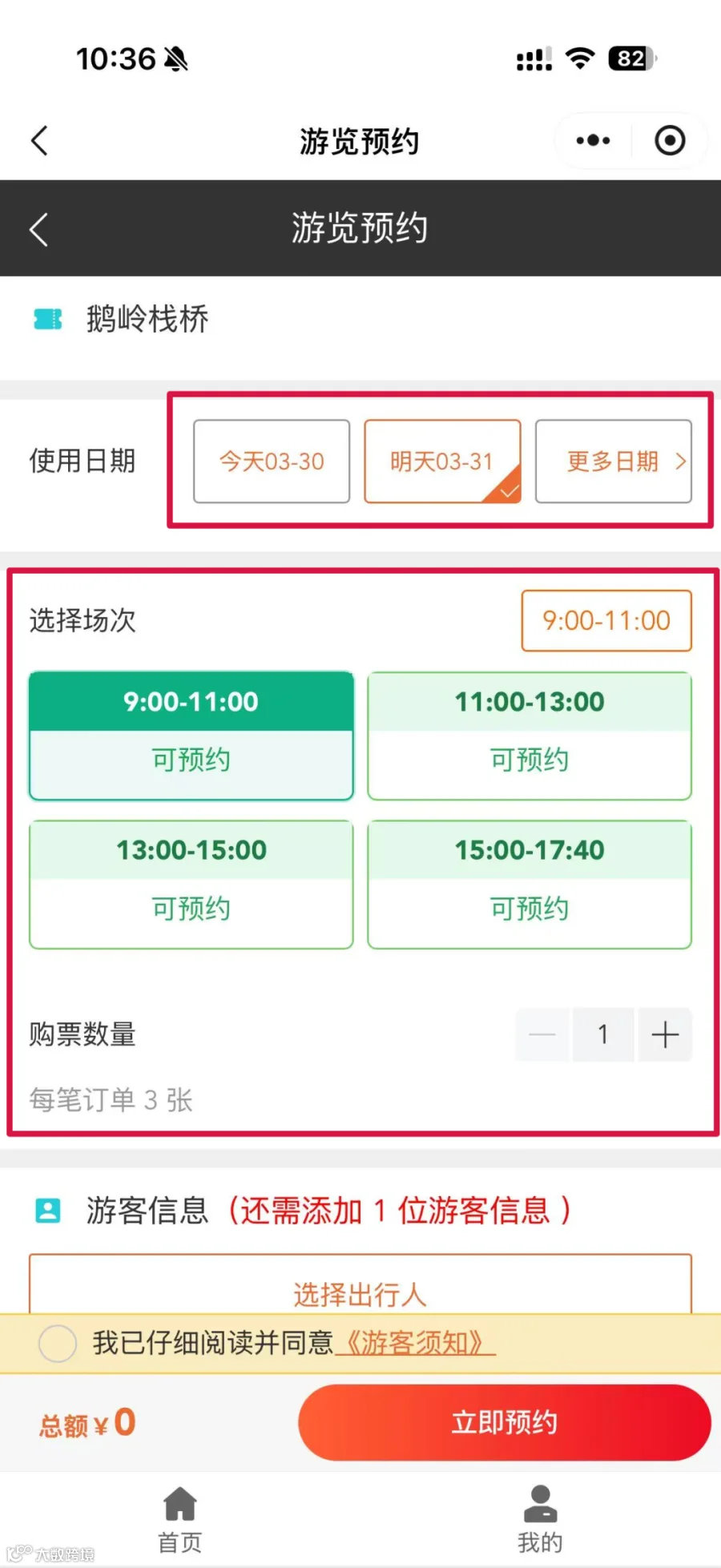Open 更多日期 to pick another date
Screen dimensions: 721x1568
point(613,462)
